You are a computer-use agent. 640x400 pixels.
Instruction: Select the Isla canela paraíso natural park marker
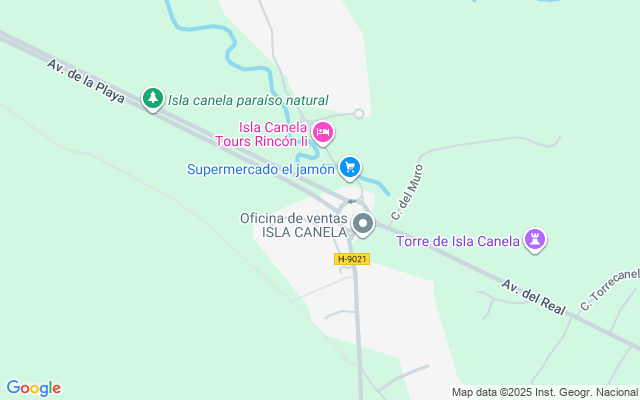click(x=152, y=98)
